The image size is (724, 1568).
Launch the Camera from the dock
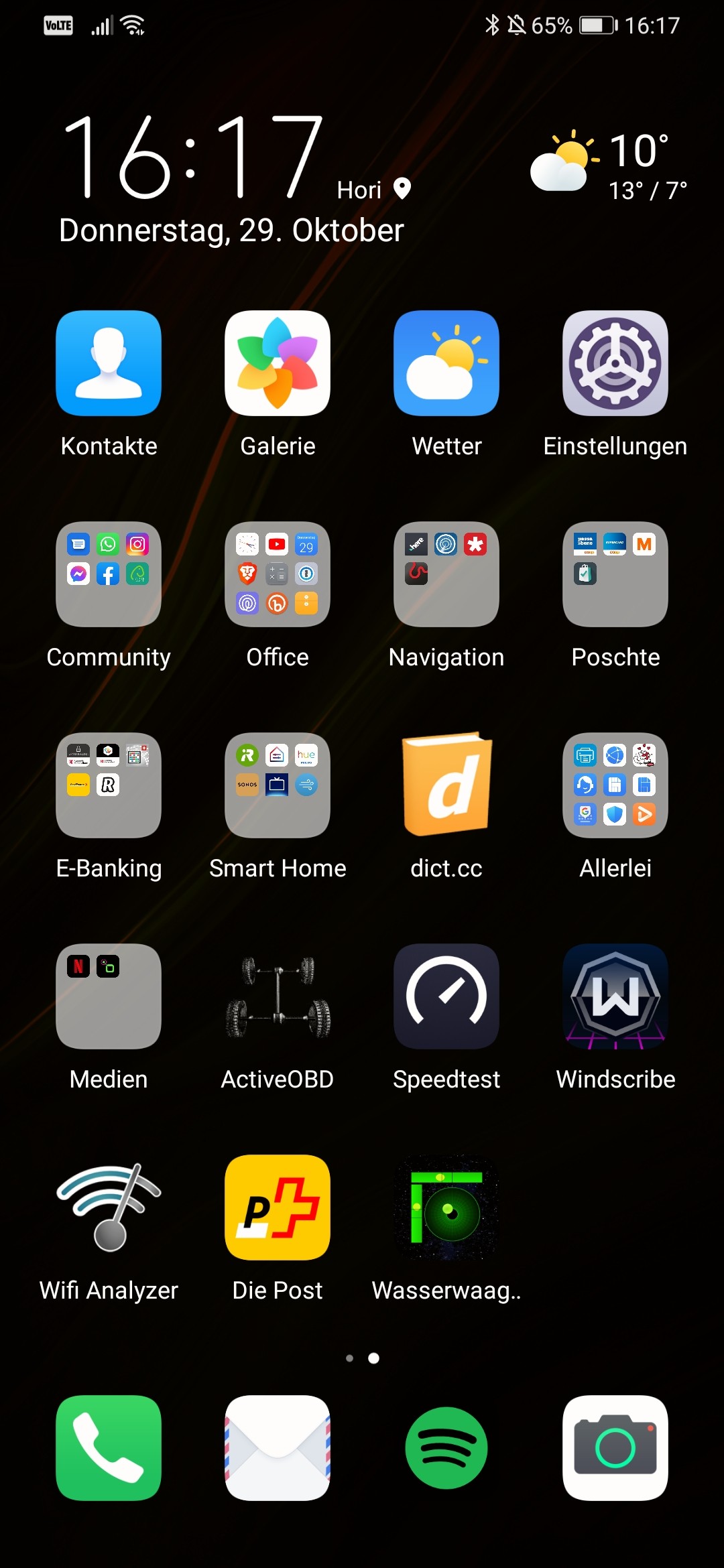pos(615,1450)
